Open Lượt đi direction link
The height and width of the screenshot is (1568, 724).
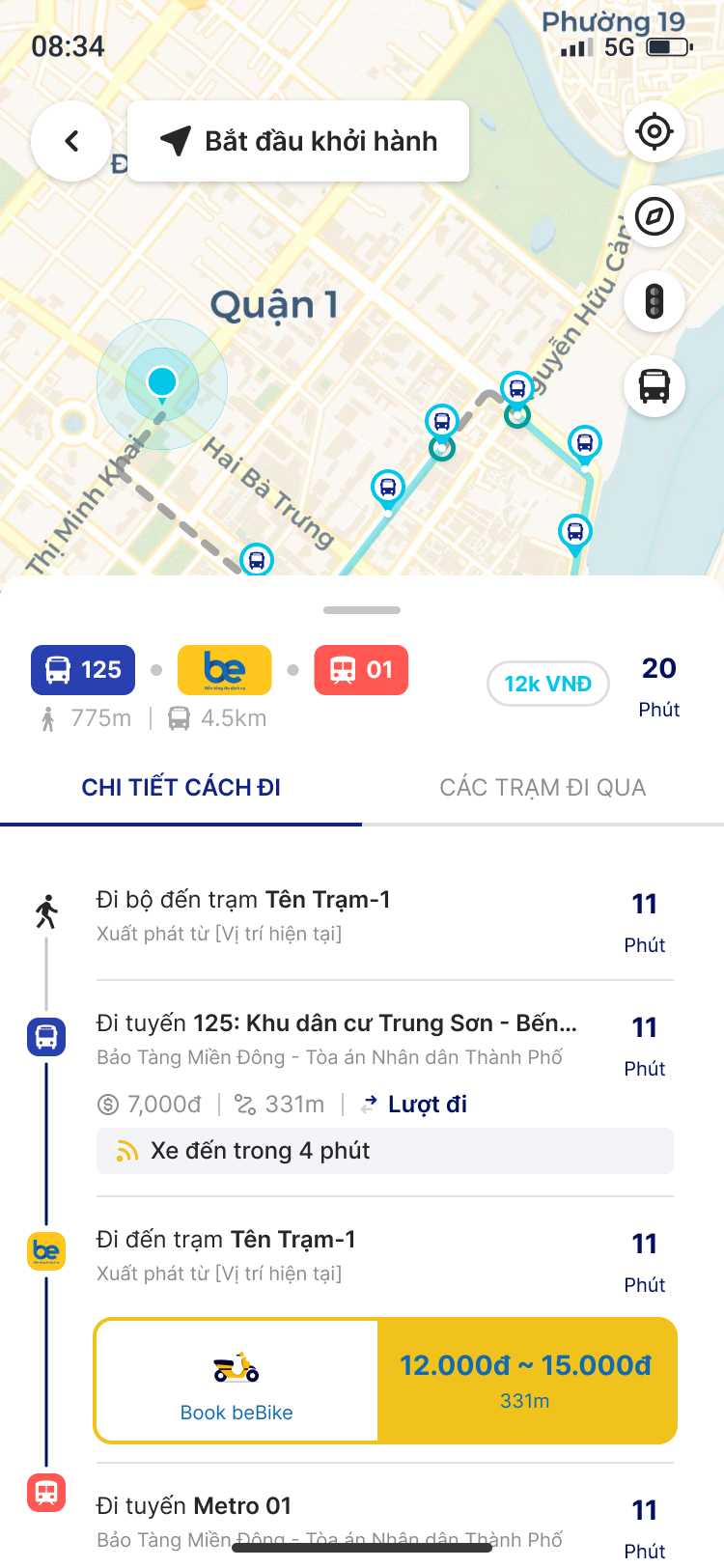(x=415, y=1105)
